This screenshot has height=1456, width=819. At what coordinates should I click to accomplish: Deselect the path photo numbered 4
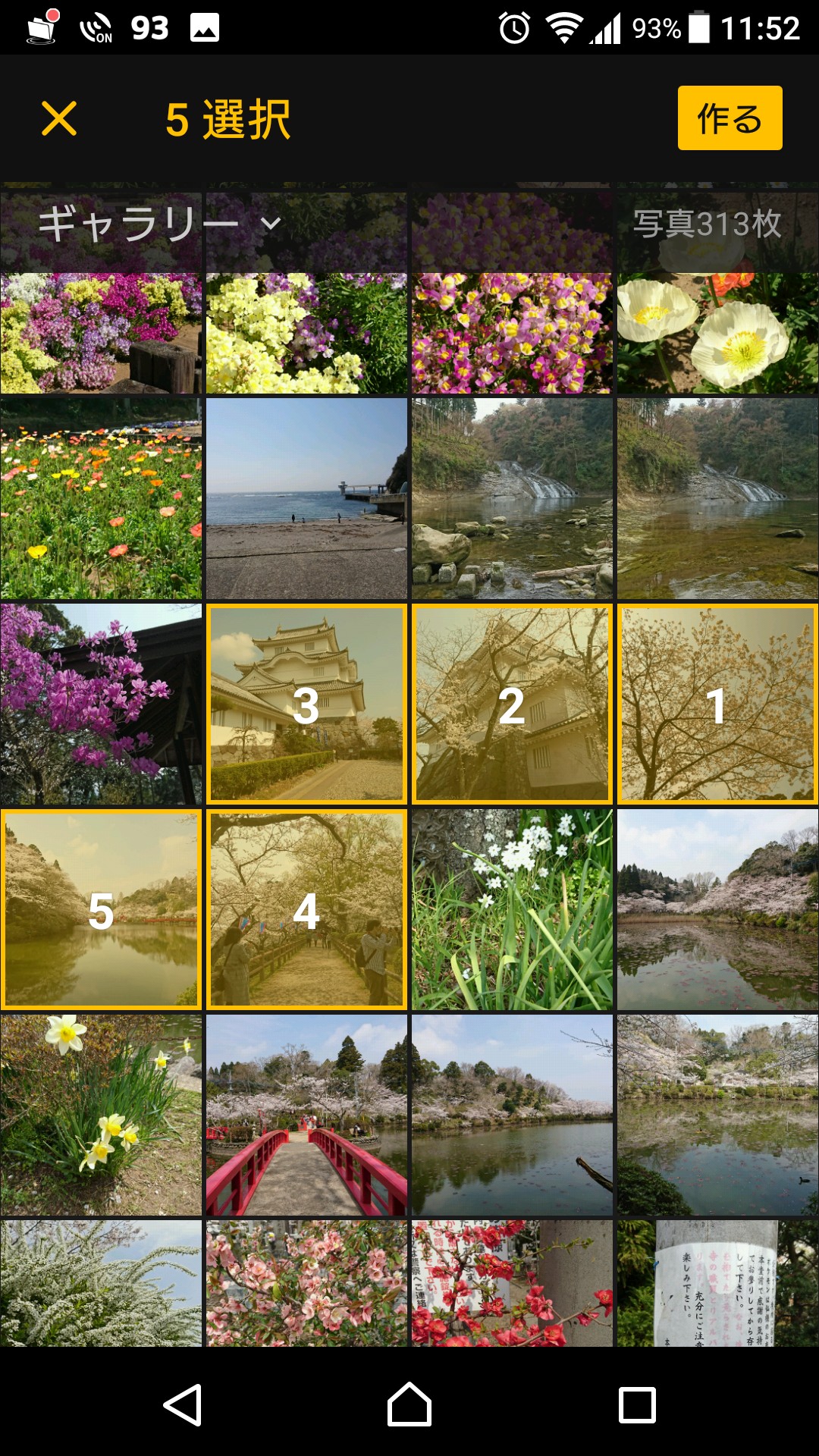click(x=306, y=909)
